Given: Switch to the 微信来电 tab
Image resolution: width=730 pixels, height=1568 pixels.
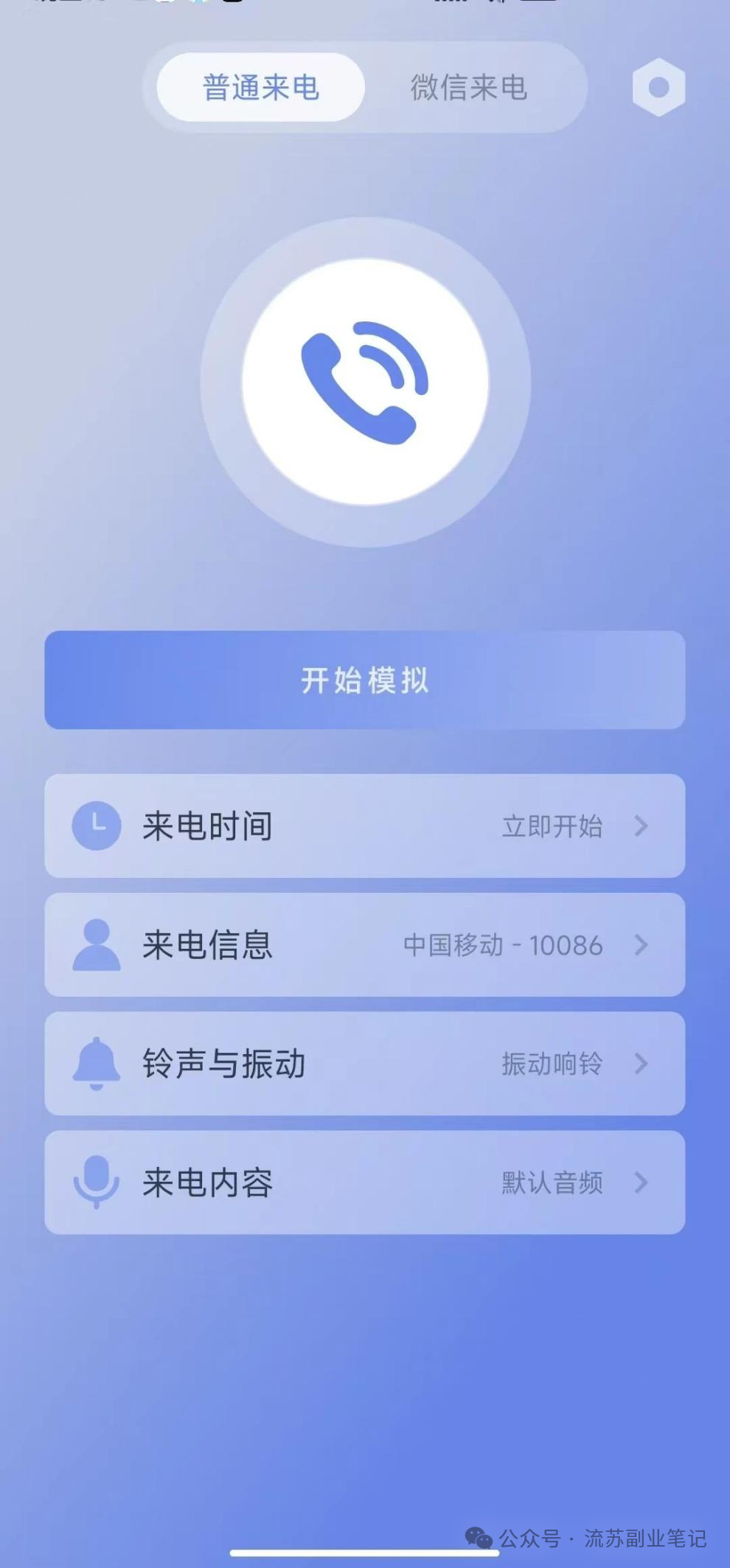Looking at the screenshot, I should (x=469, y=88).
